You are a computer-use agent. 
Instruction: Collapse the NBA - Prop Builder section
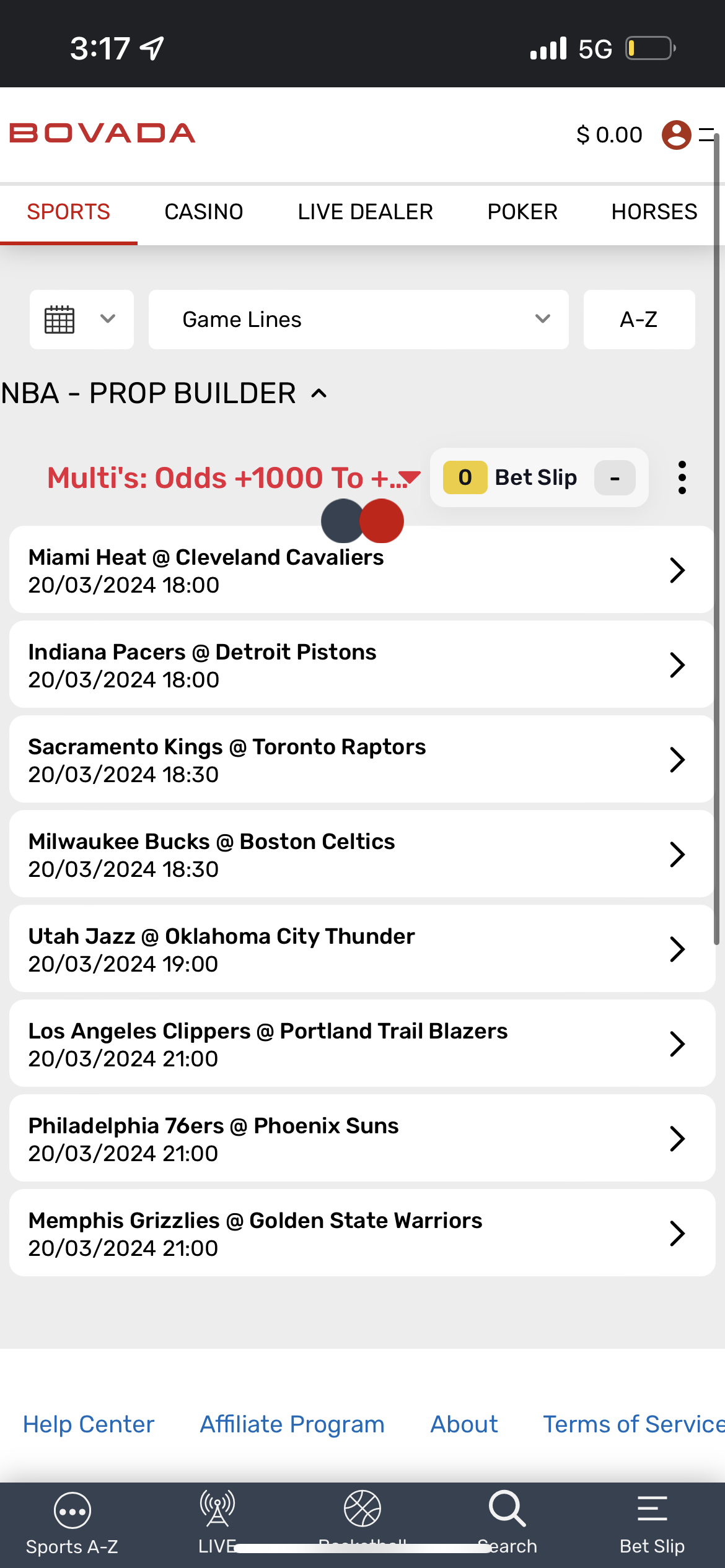[319, 394]
